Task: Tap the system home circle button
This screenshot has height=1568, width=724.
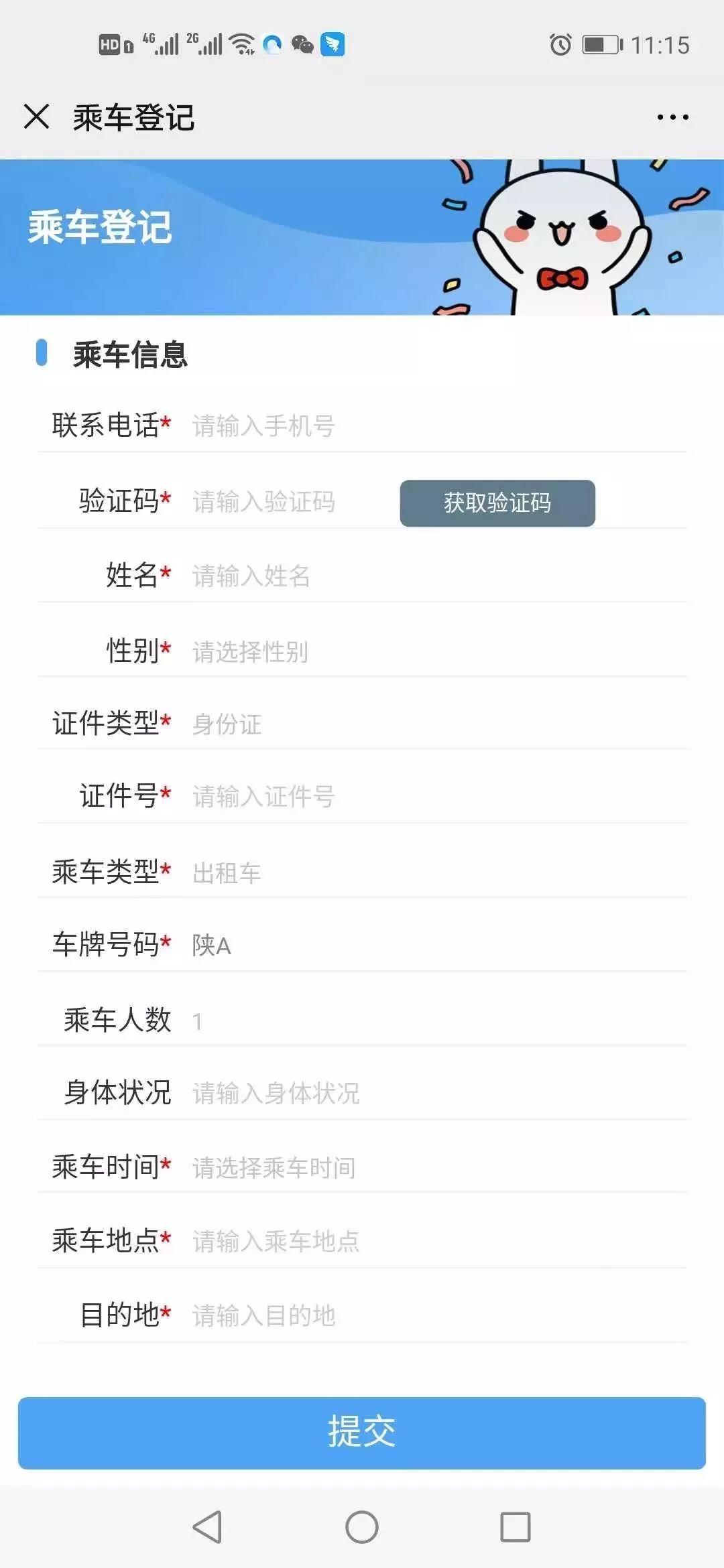Action: (x=362, y=1527)
